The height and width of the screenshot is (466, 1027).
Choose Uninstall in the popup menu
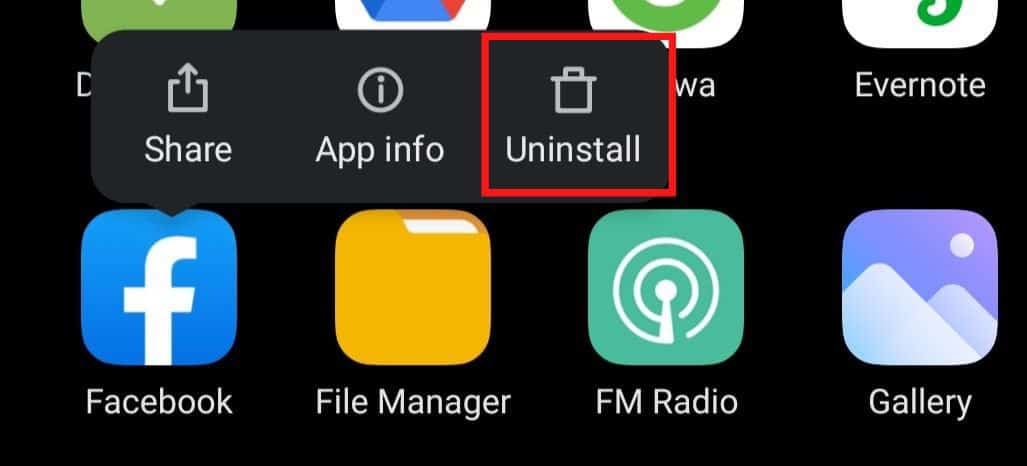click(x=573, y=118)
